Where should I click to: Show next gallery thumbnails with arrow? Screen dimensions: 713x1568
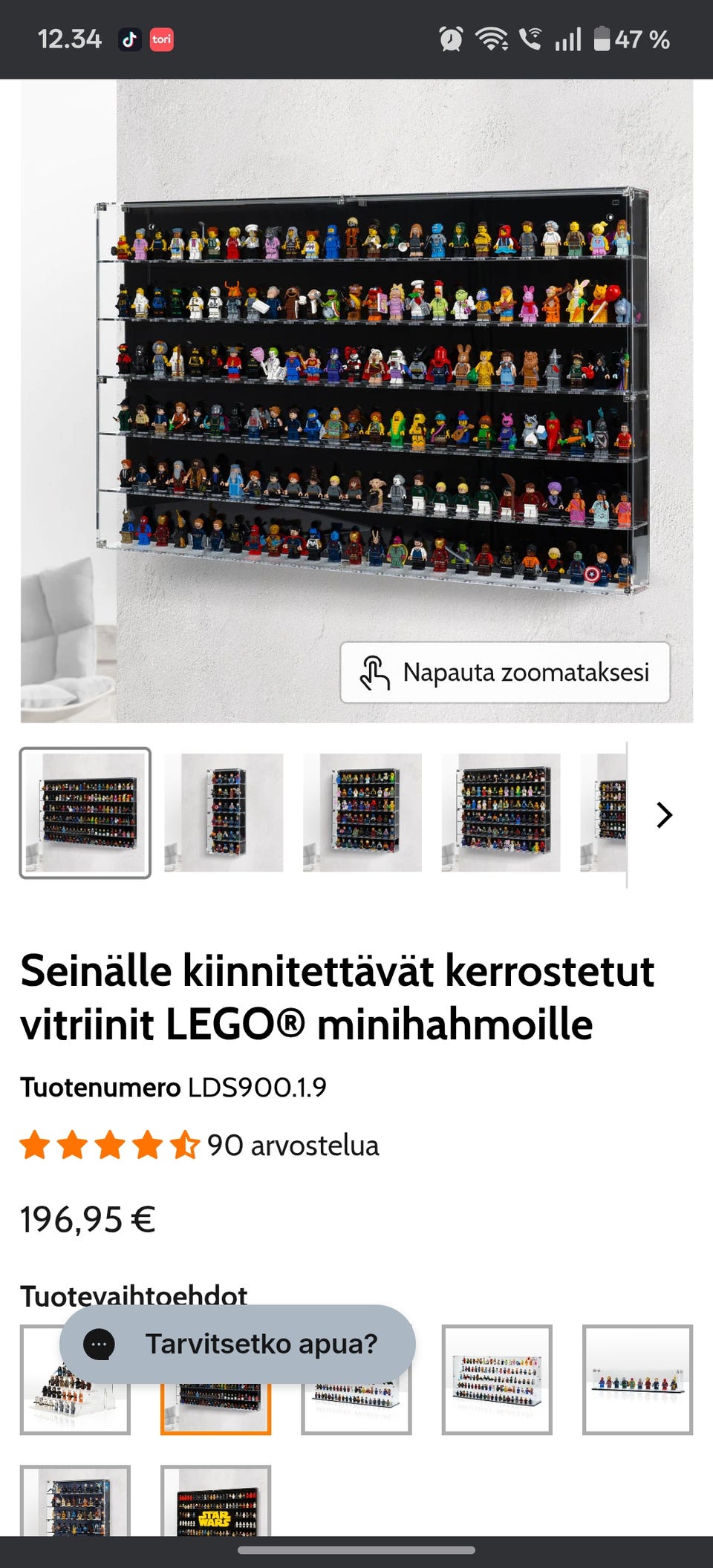(664, 815)
